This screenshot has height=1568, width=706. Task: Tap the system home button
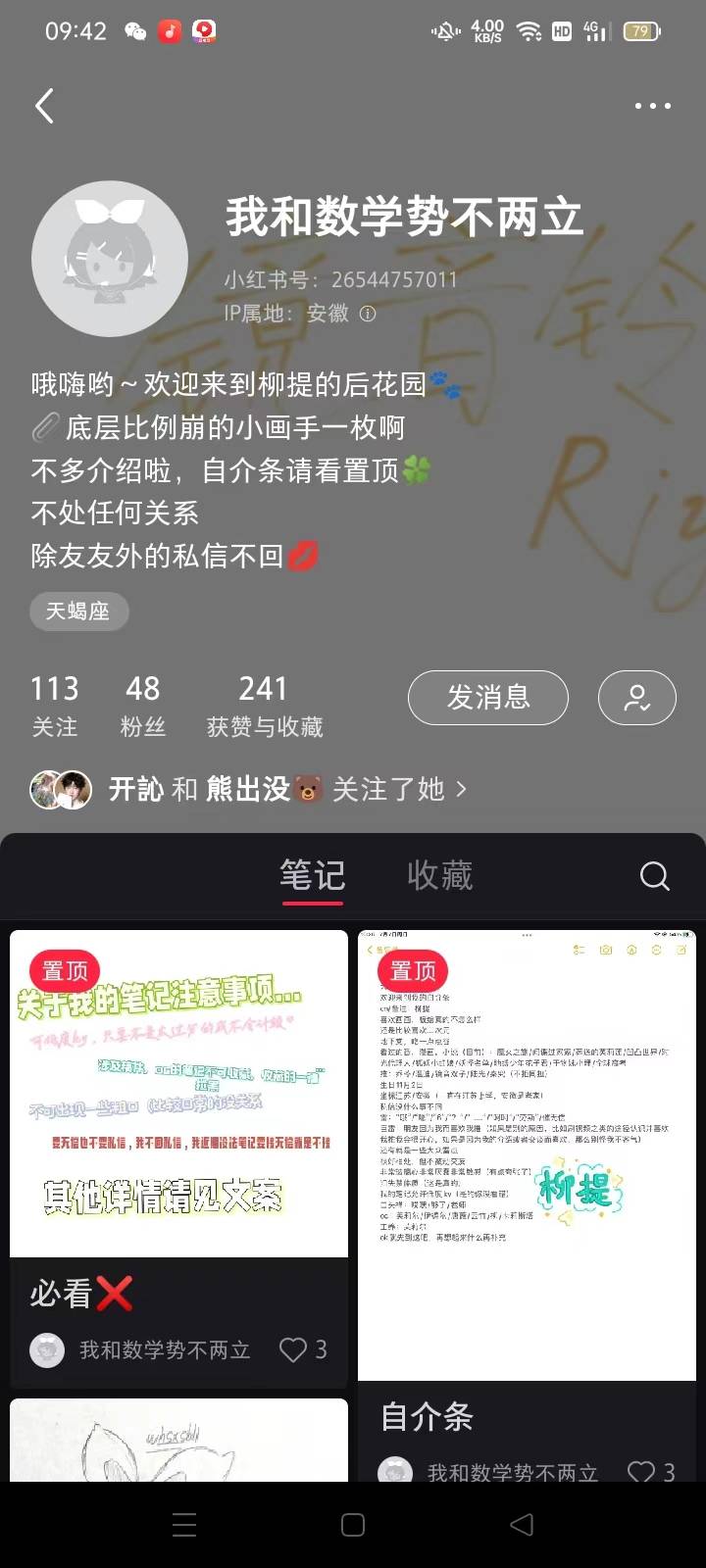pos(353,1524)
